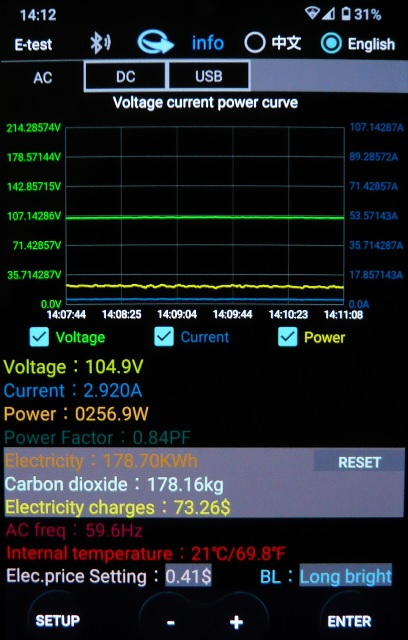Tap the ENTER button

pos(349,621)
